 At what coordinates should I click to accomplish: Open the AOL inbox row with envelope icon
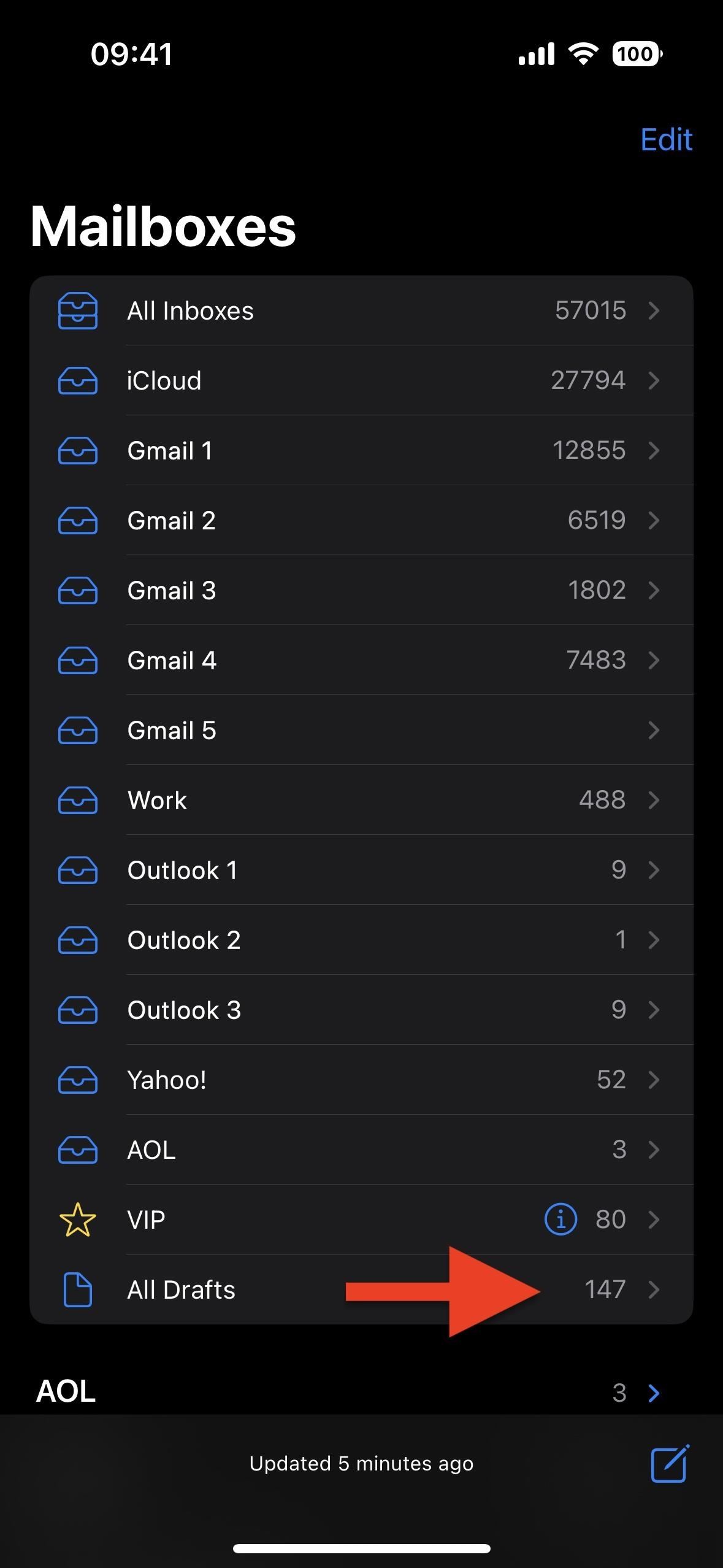coord(361,1150)
